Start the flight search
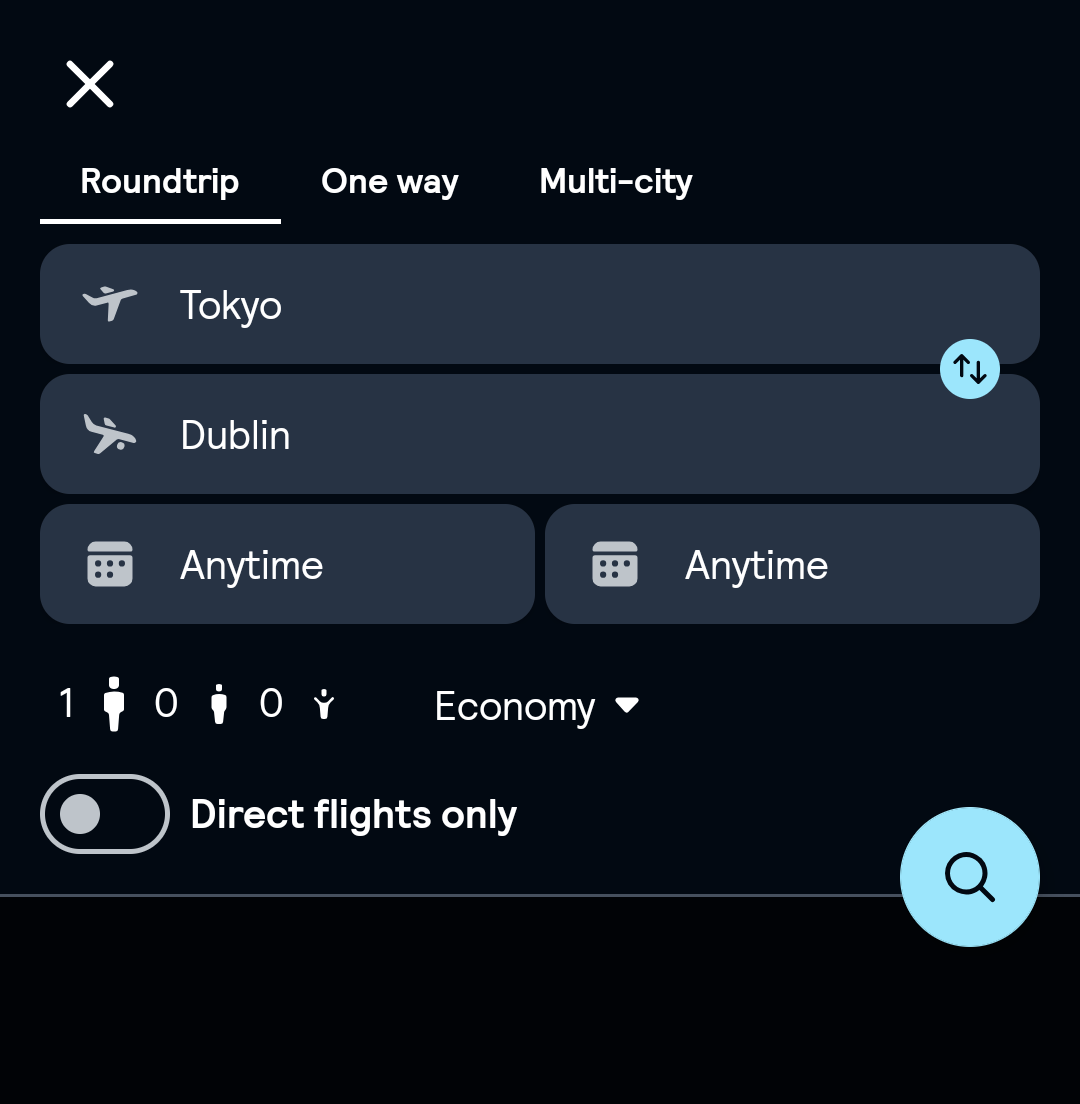 pyautogui.click(x=969, y=877)
